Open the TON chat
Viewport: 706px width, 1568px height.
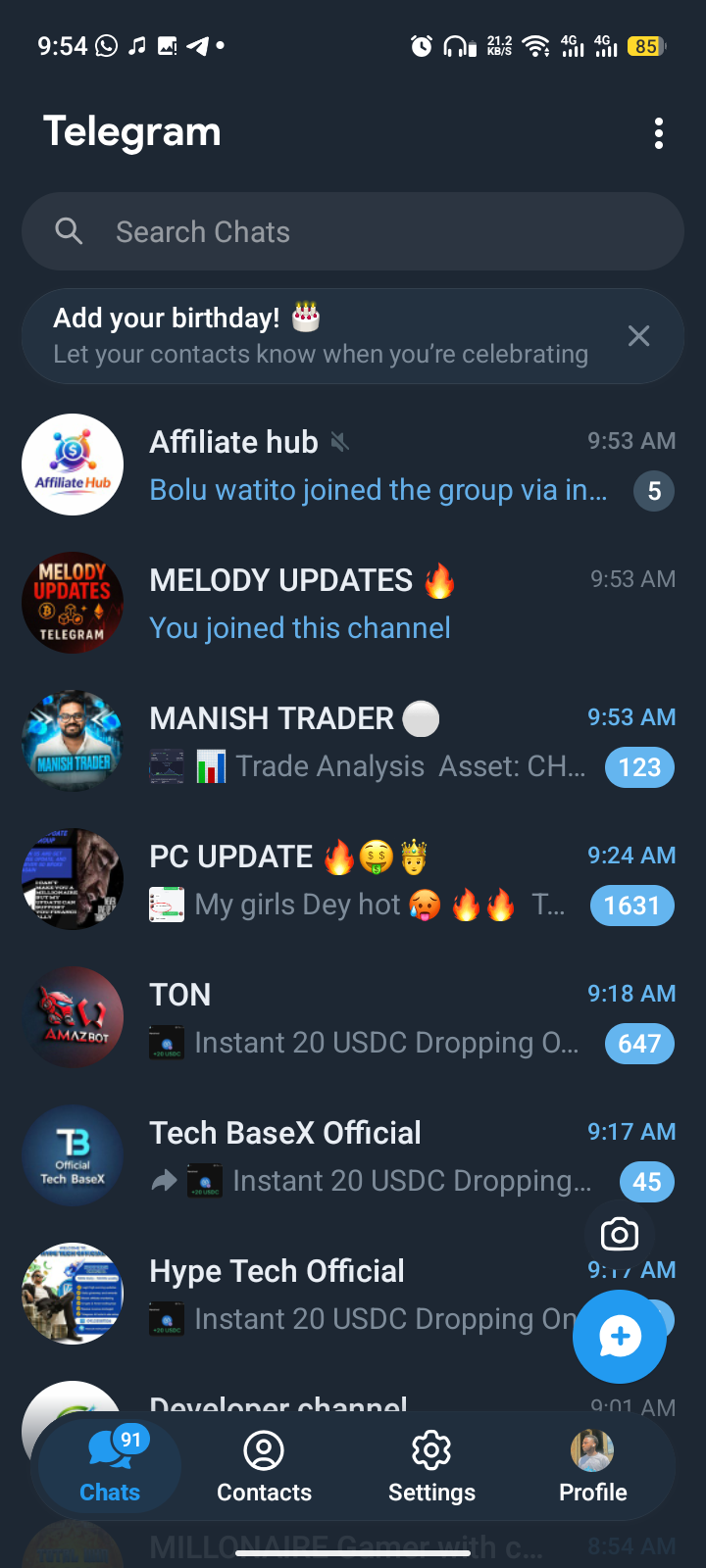(353, 1018)
